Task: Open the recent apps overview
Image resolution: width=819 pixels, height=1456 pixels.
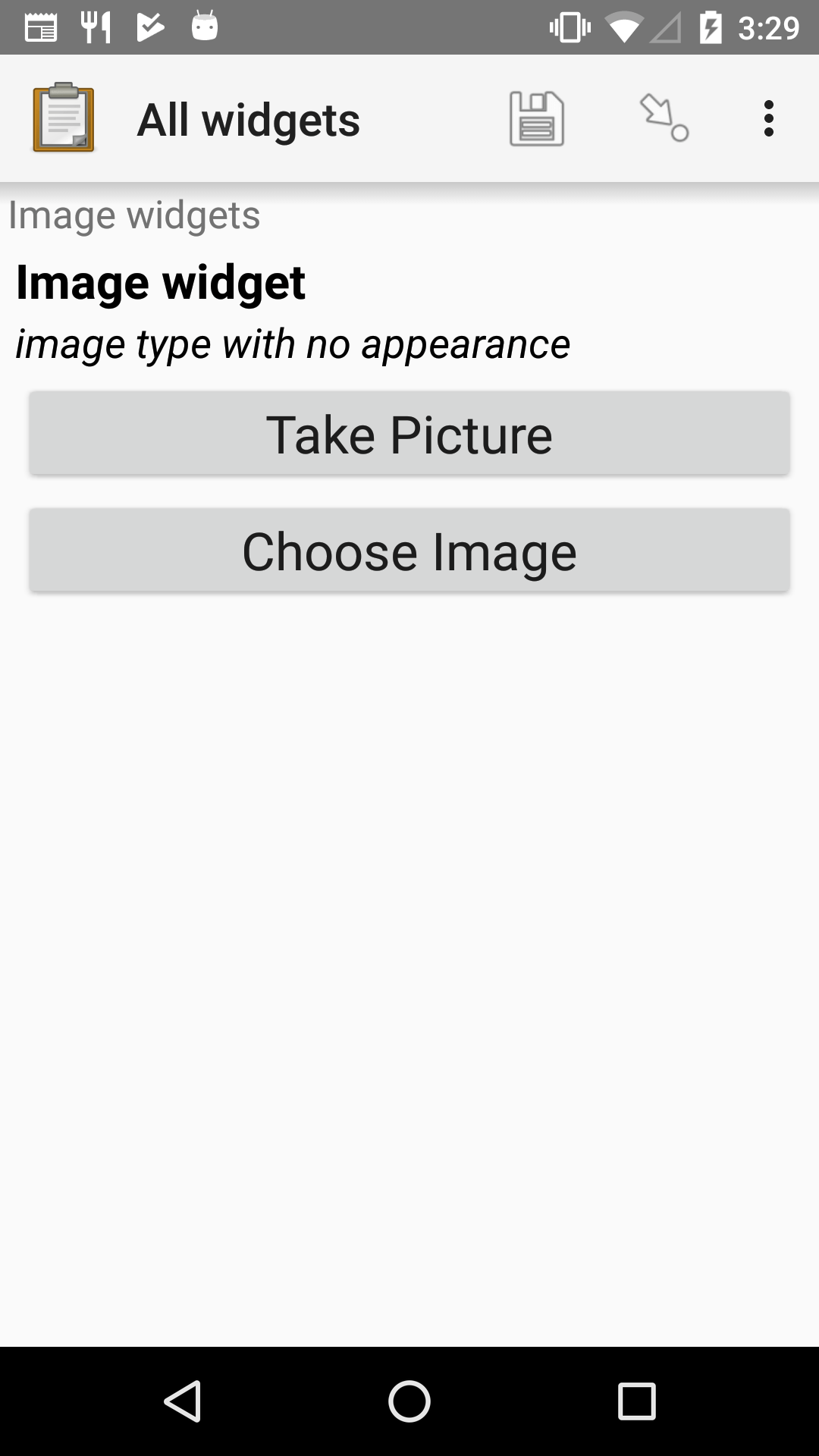Action: 636,1401
